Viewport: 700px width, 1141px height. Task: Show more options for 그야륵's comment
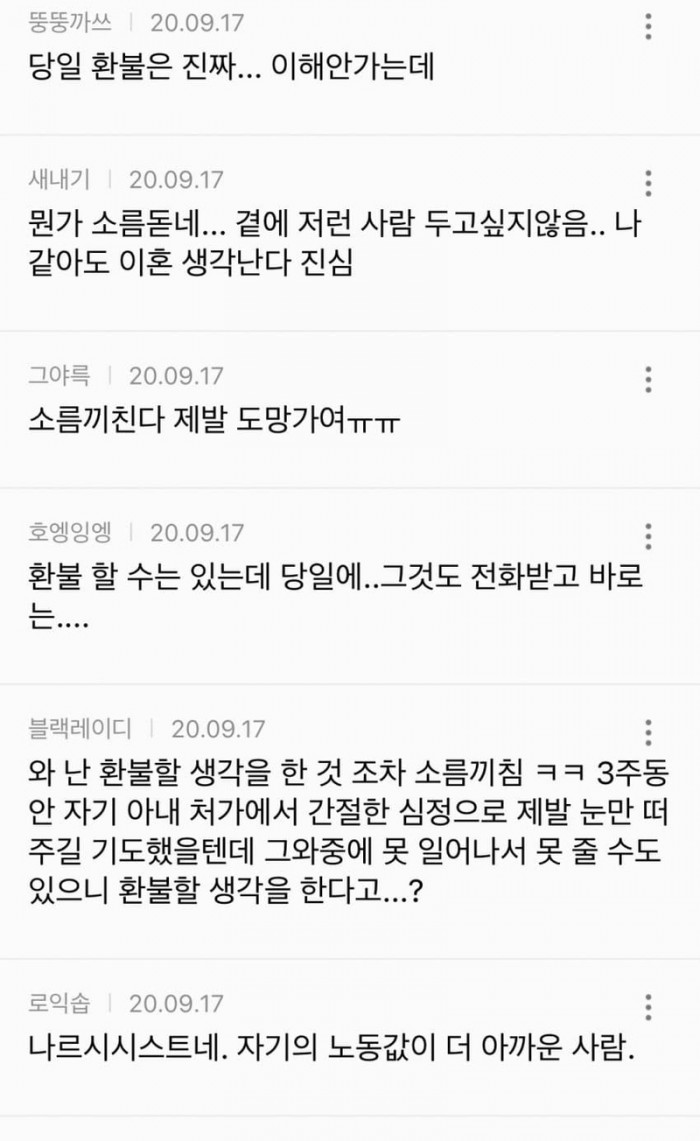pos(649,379)
